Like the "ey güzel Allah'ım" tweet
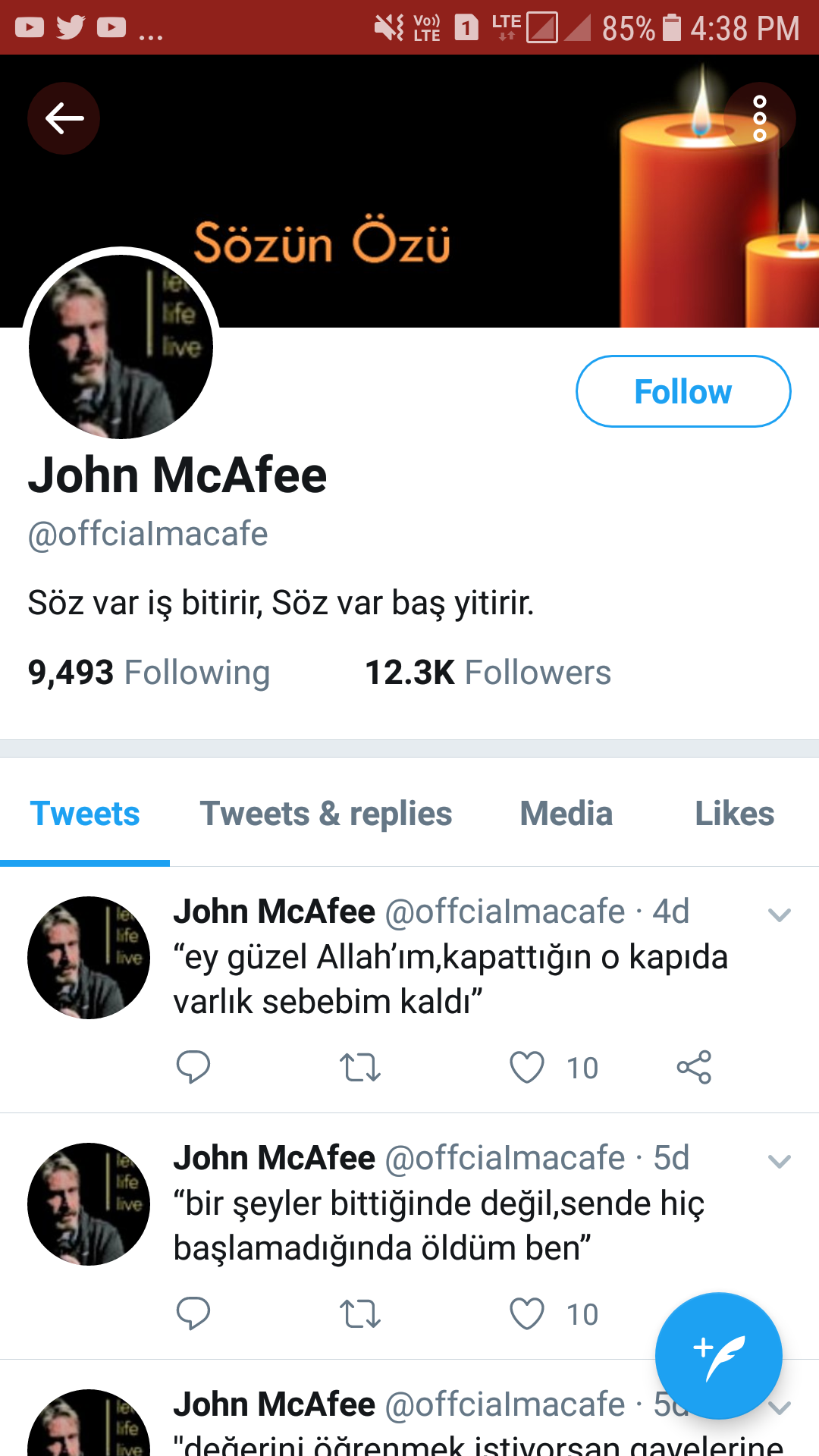 pos(527,1067)
